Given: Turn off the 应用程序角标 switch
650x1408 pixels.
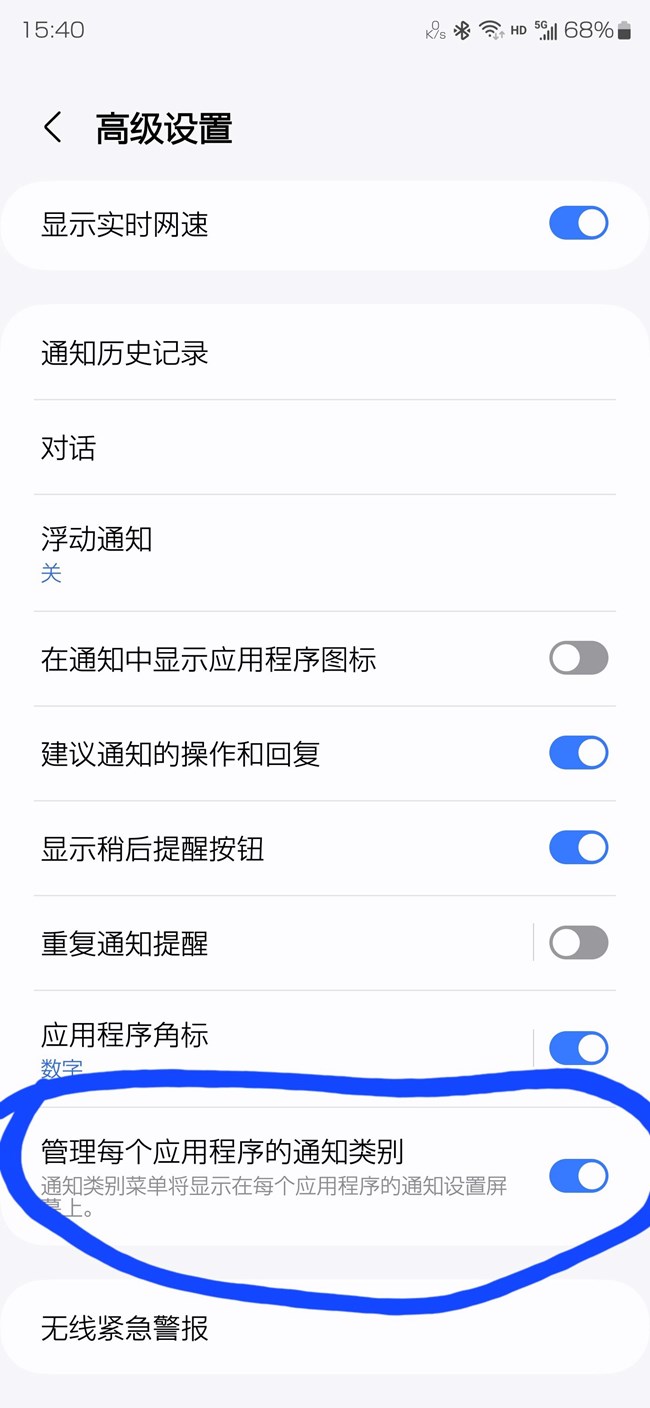Looking at the screenshot, I should [x=578, y=1048].
